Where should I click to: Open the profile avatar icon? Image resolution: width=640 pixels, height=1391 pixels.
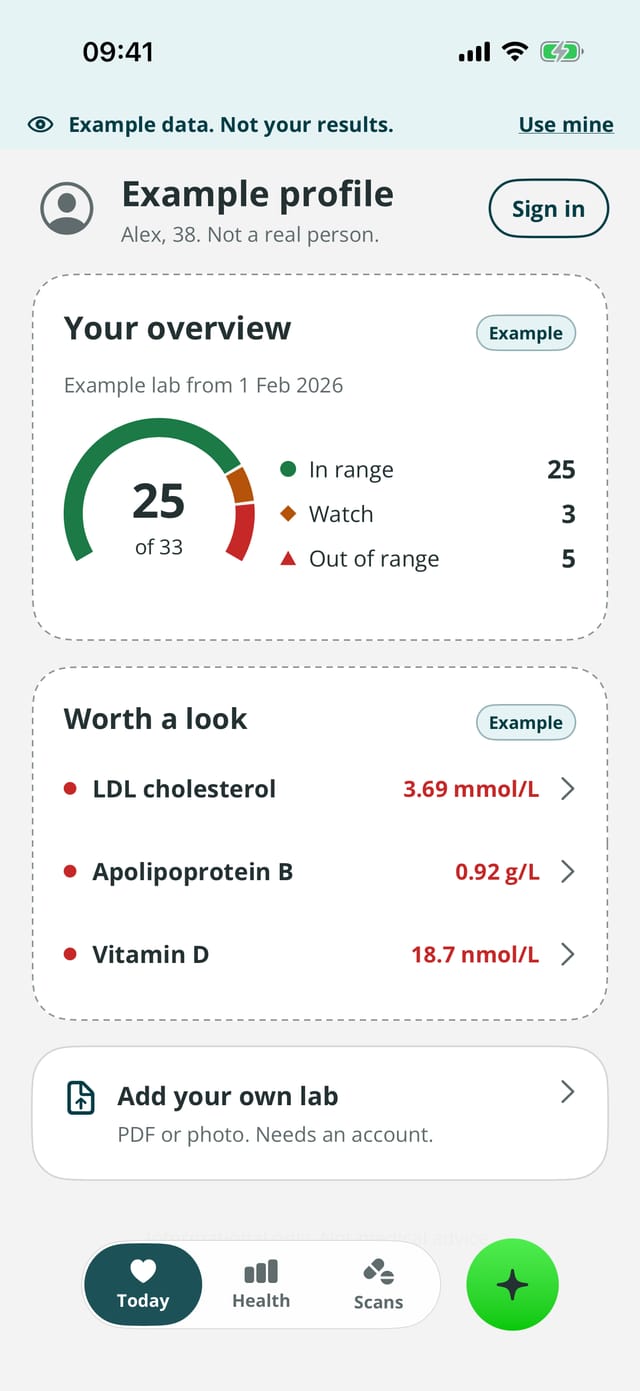tap(67, 208)
